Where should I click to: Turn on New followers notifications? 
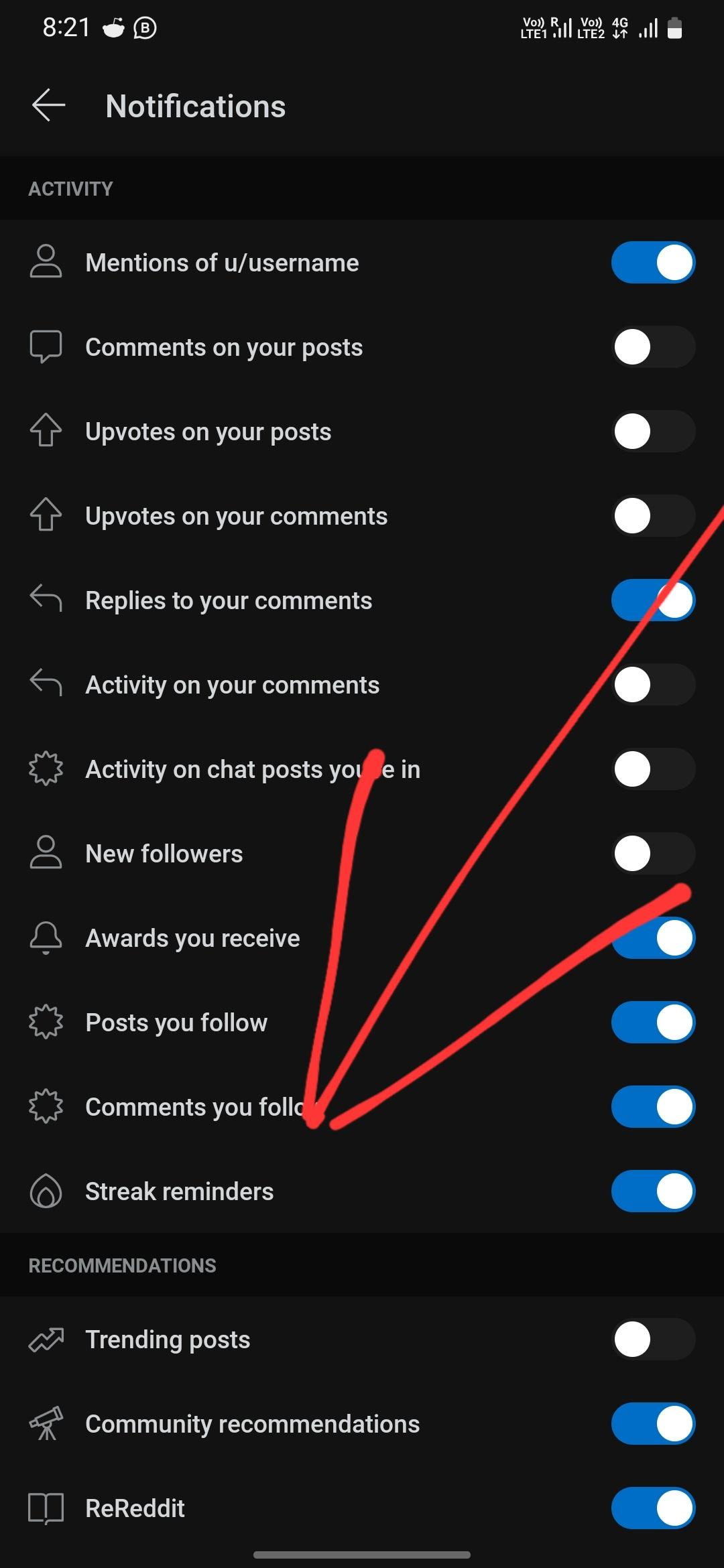pos(653,854)
